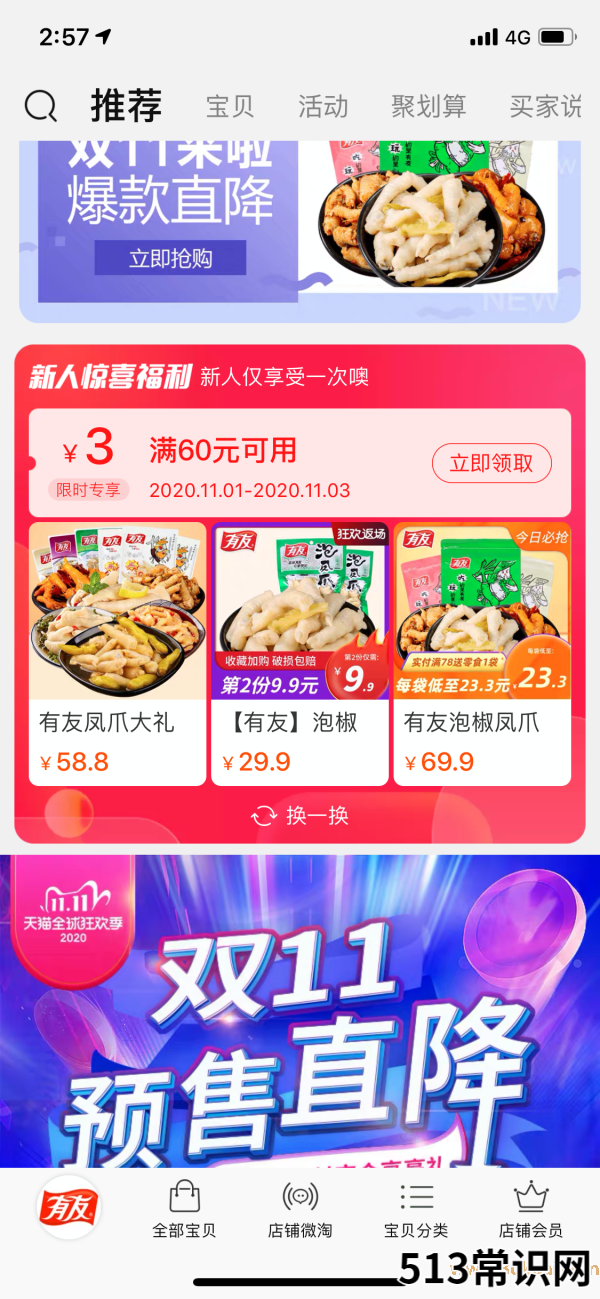Open 店铺会员 in the bottom bar
The height and width of the screenshot is (1299, 600).
(x=530, y=1210)
